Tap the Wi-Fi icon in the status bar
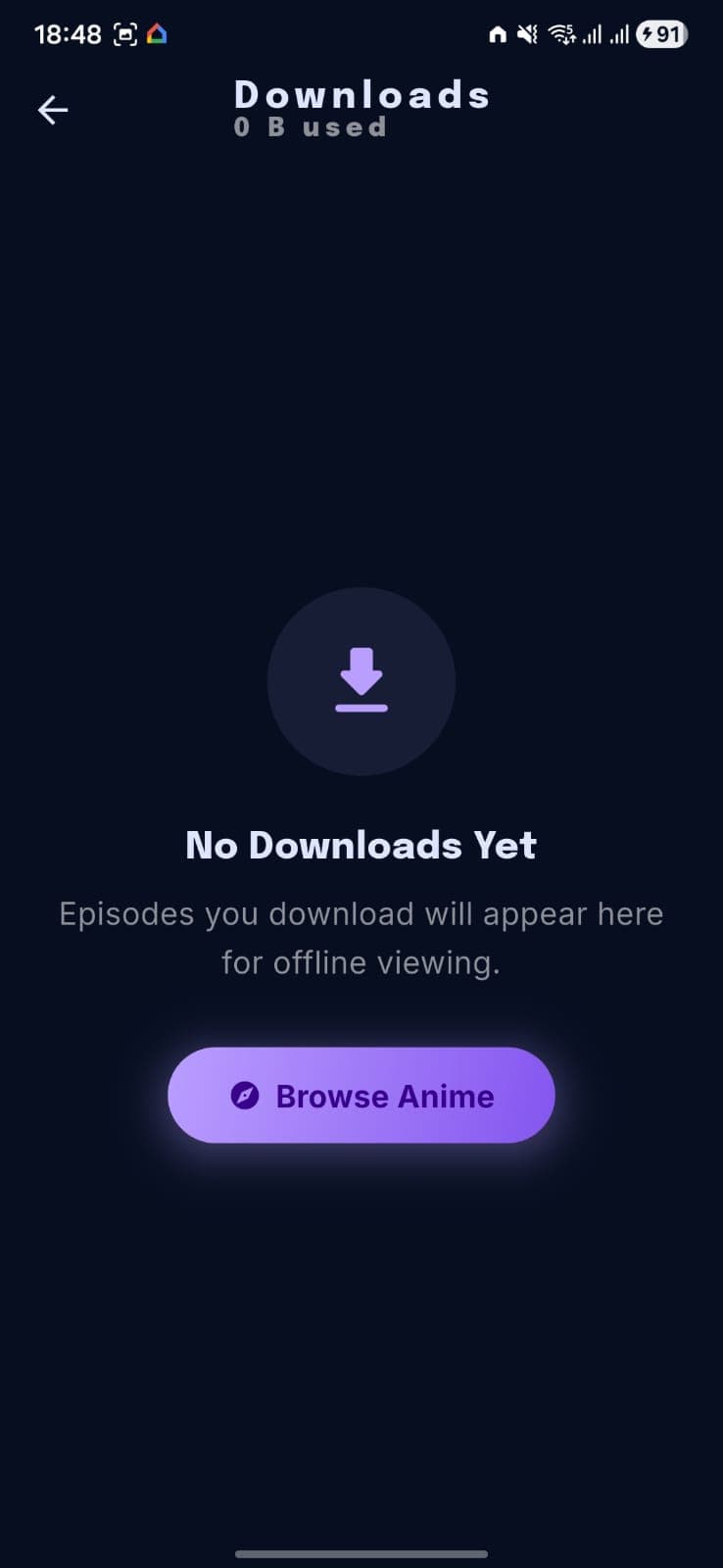The width and height of the screenshot is (723, 1568). point(561,33)
